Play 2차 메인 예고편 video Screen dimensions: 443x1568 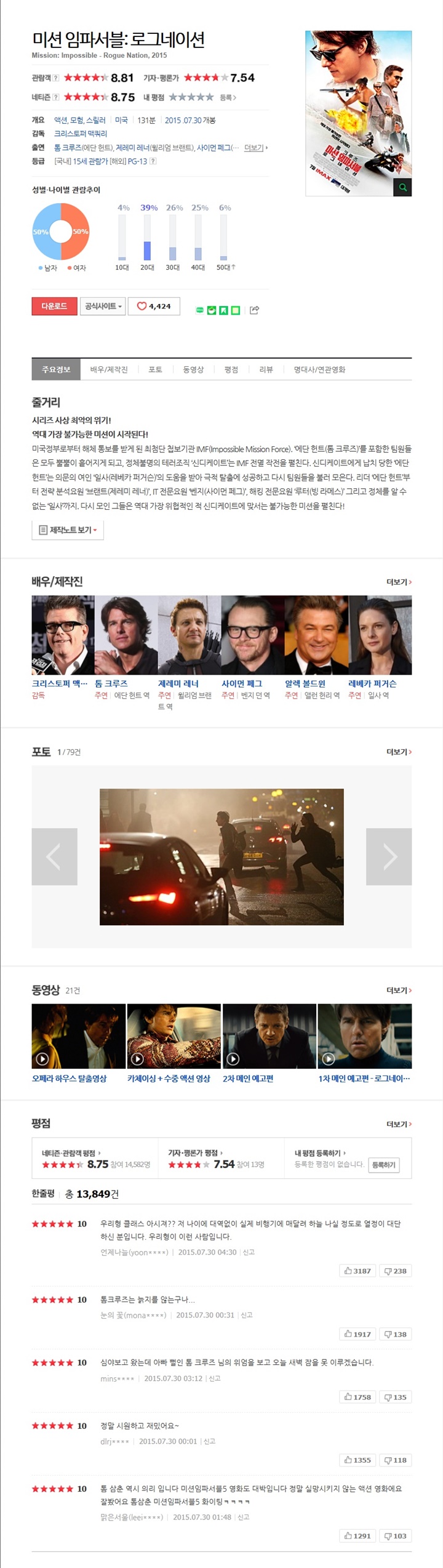269,1036
